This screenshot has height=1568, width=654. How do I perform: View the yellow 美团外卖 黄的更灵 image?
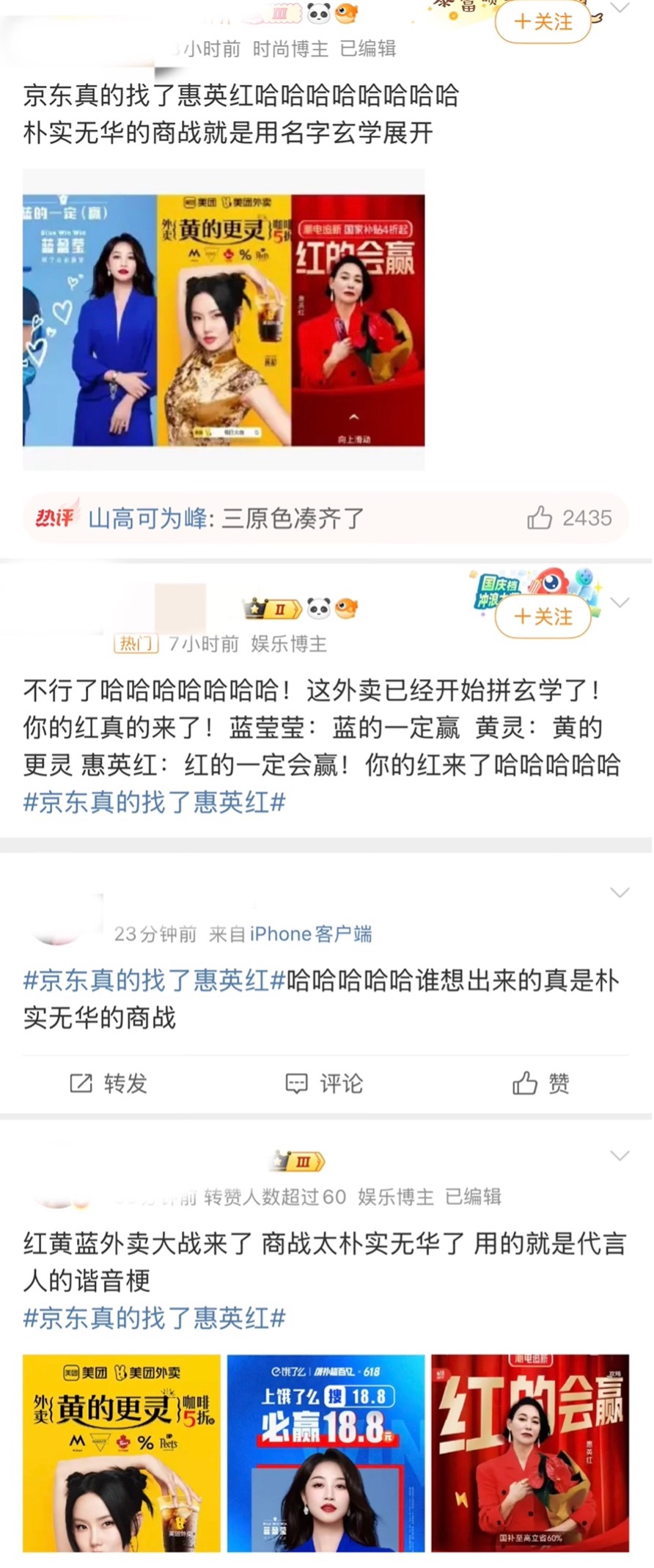[x=122, y=1453]
